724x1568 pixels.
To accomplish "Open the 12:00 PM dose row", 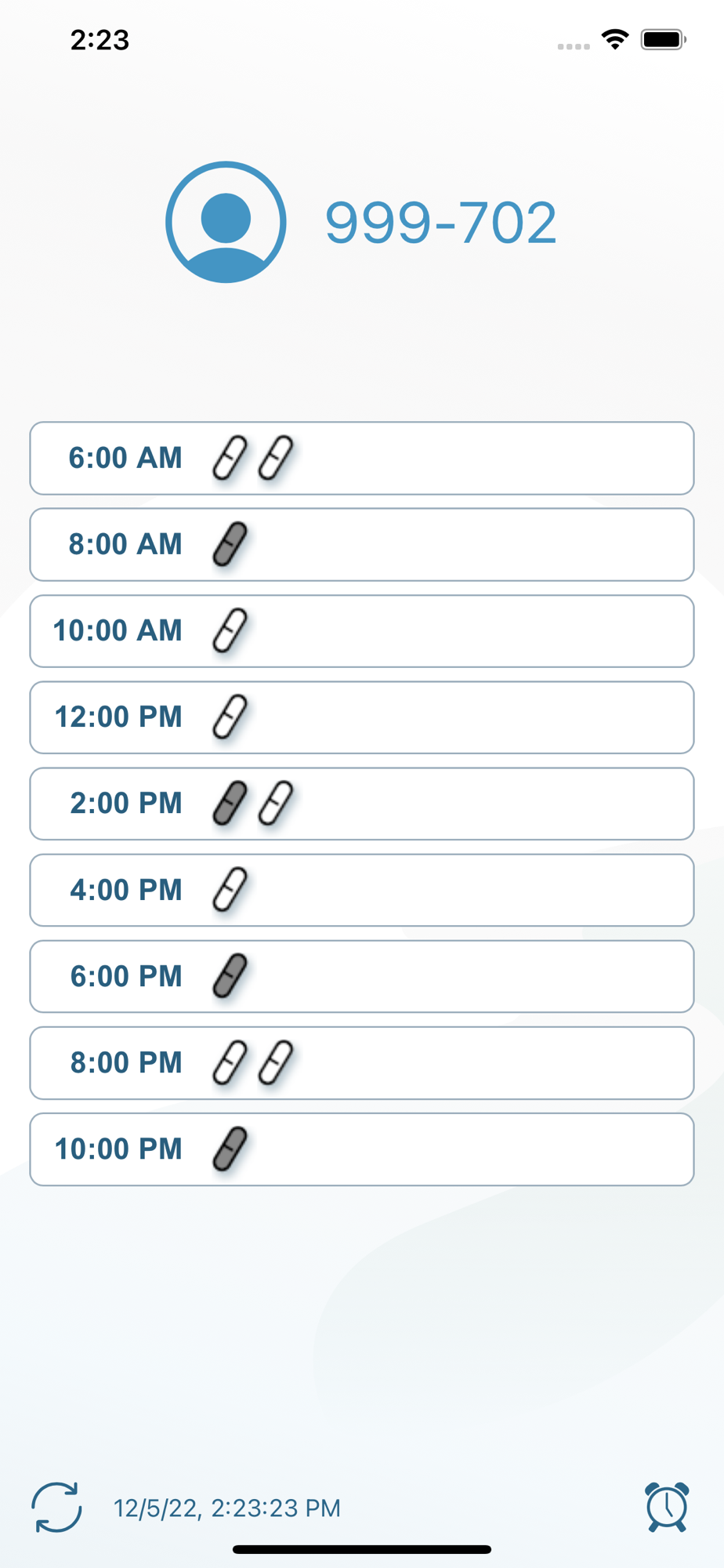I will 362,717.
